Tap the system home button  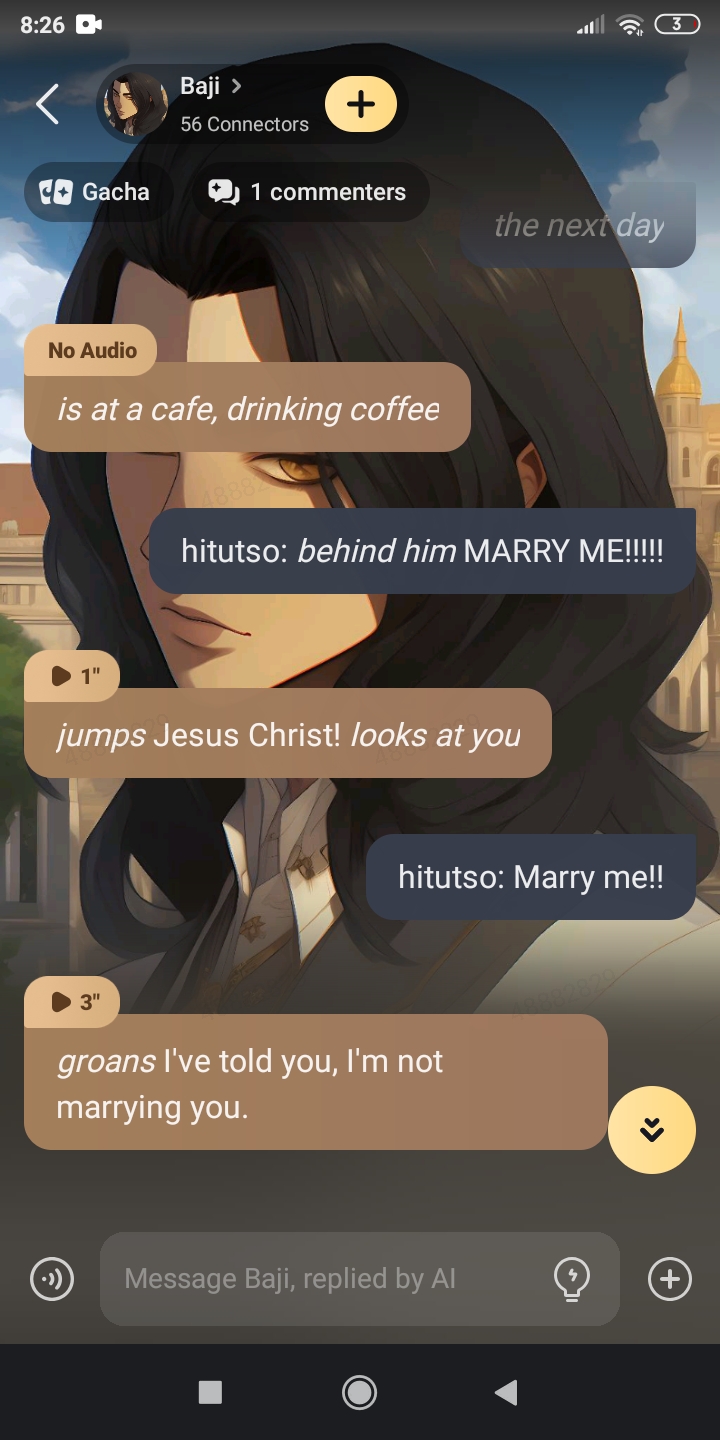click(359, 1392)
